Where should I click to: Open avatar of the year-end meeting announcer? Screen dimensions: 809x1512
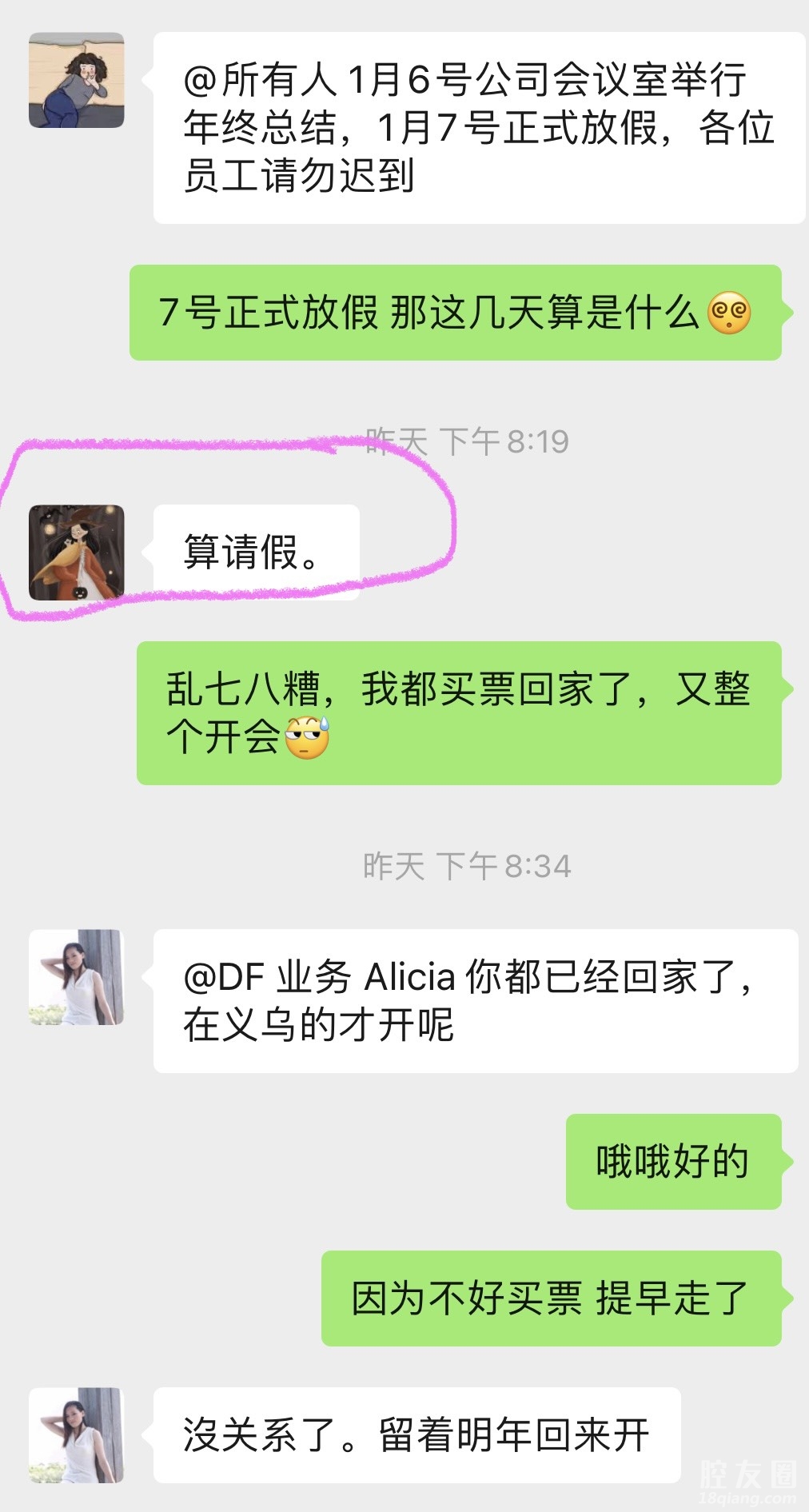pos(77,80)
